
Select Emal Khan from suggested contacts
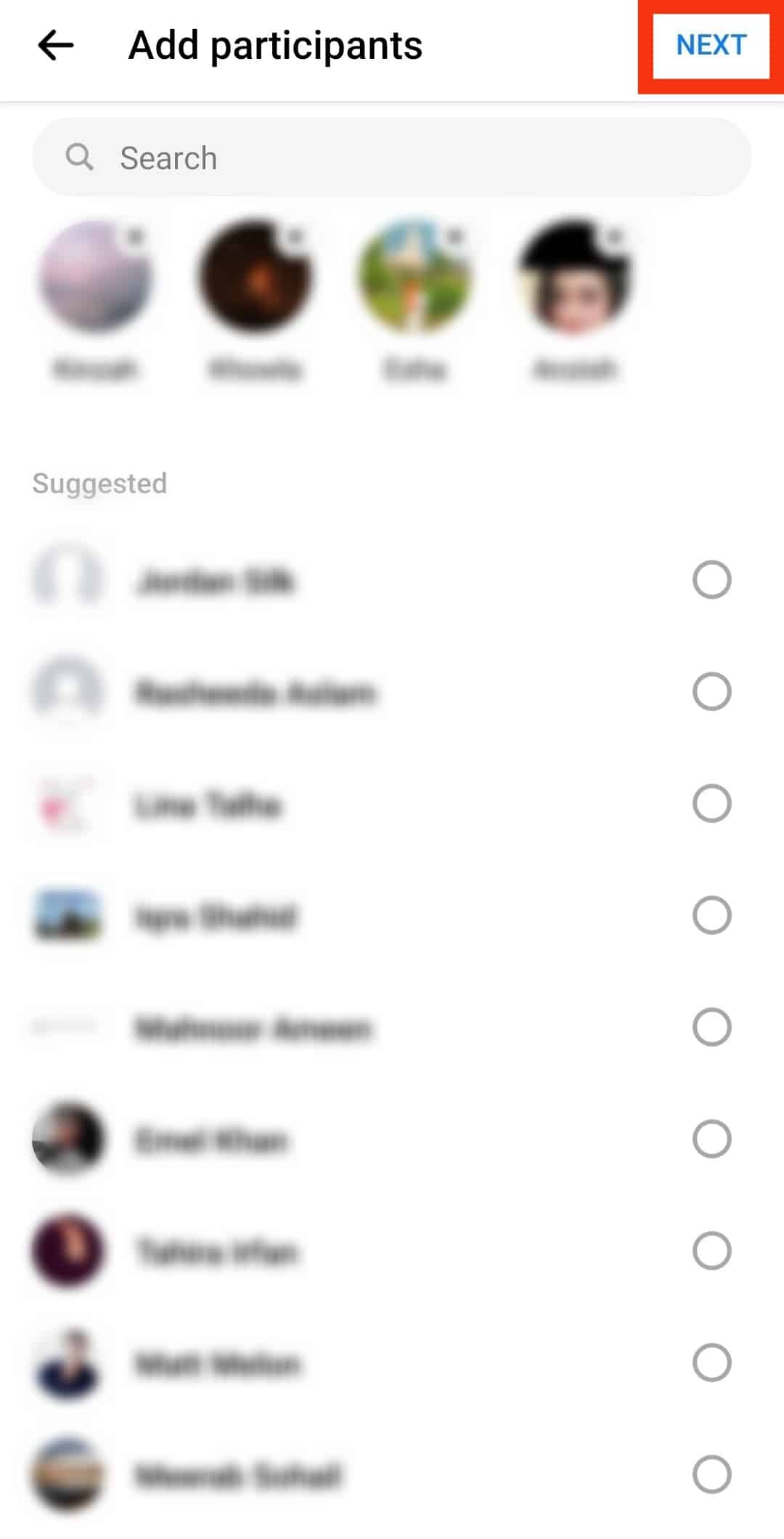[711, 1139]
